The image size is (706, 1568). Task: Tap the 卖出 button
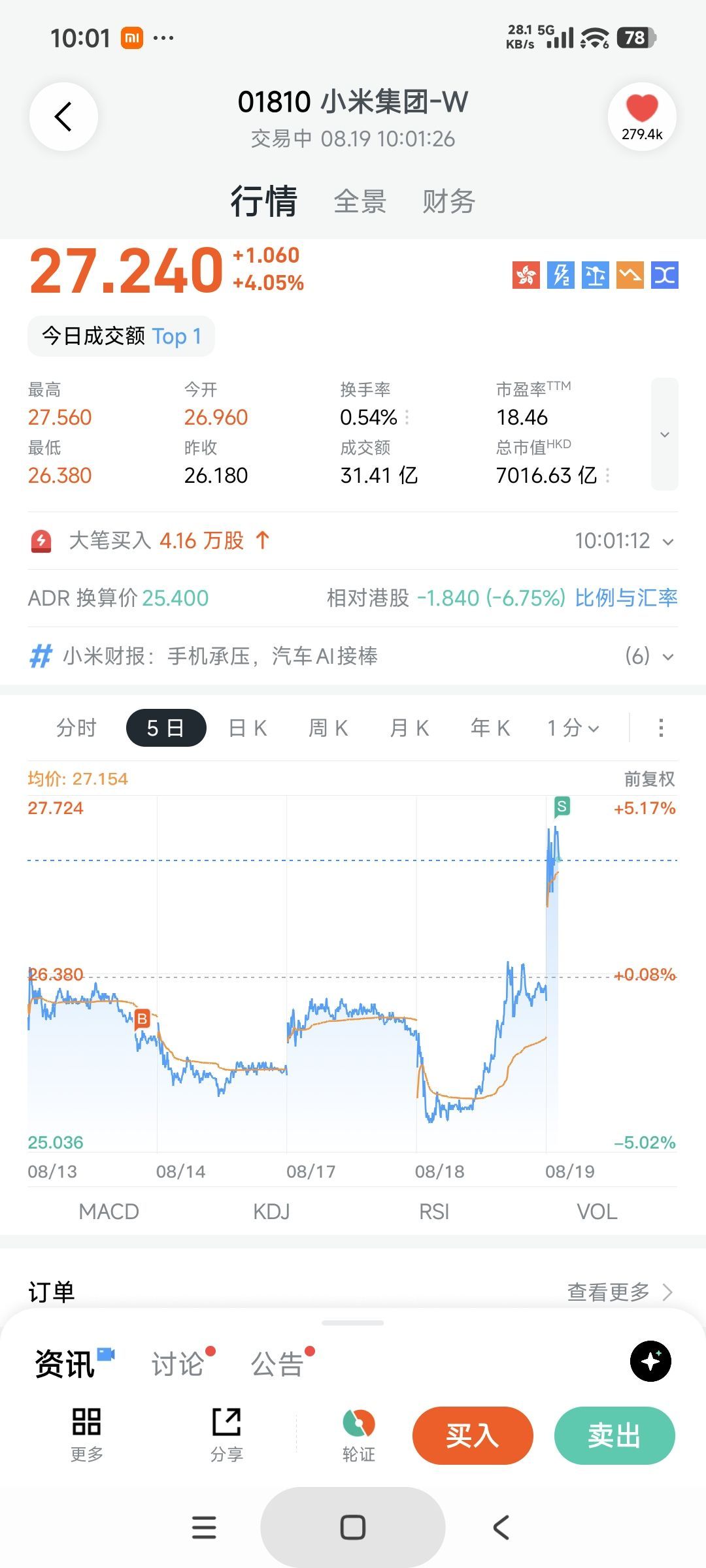click(x=614, y=1435)
